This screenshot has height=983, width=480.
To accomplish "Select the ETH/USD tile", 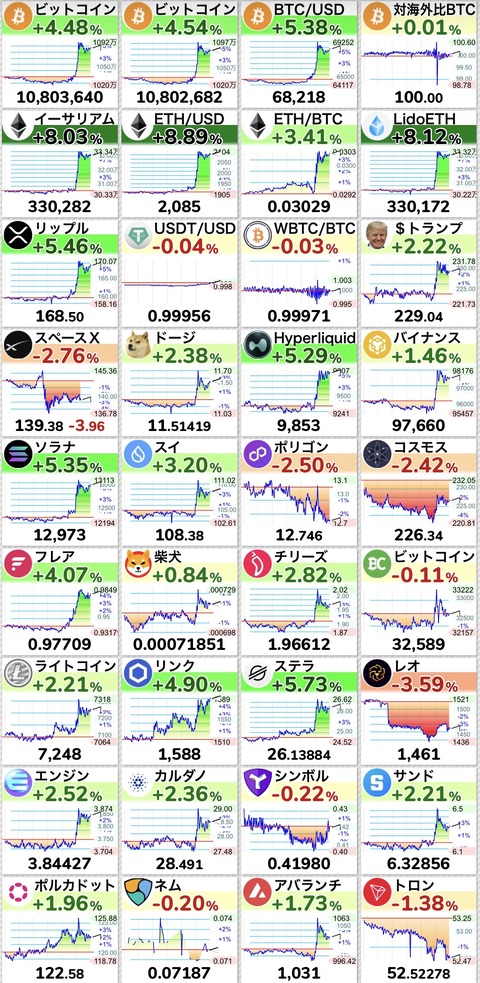I will tap(180, 163).
